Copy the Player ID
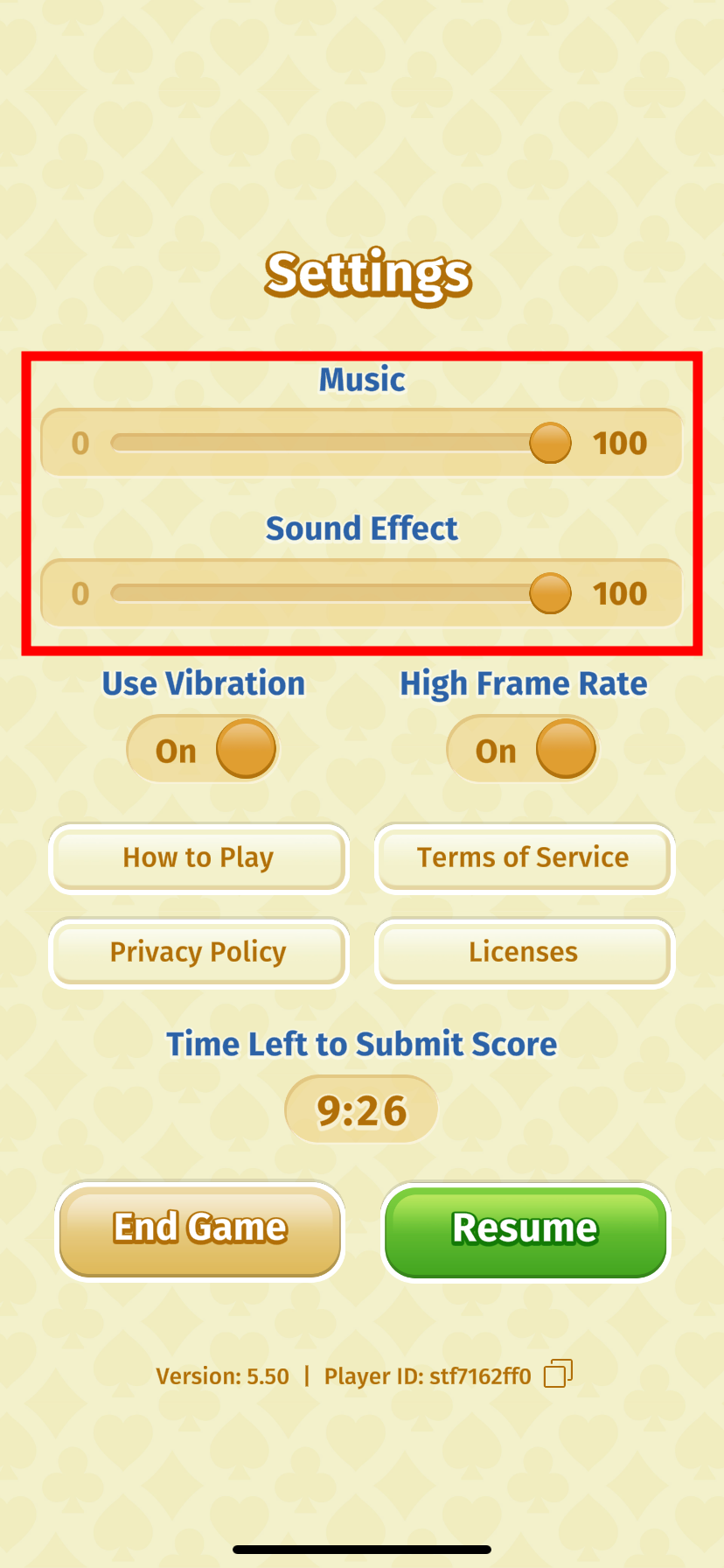The width and height of the screenshot is (724, 1568). tap(558, 1374)
